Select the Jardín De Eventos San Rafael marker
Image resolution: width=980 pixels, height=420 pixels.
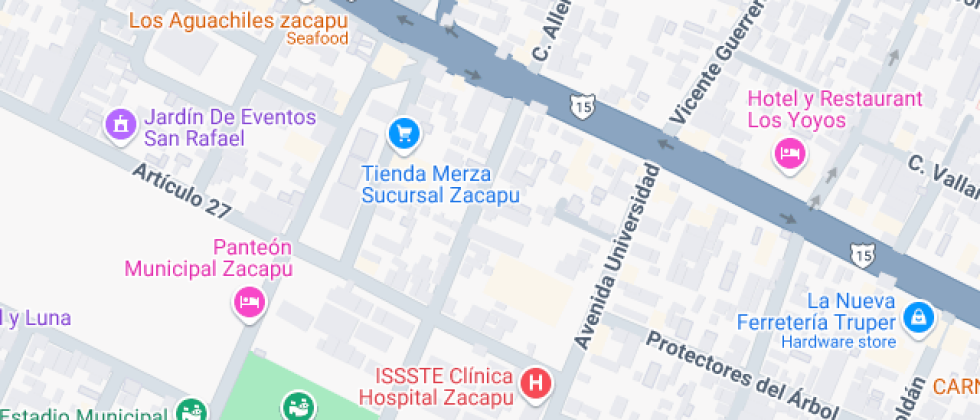pos(121,125)
